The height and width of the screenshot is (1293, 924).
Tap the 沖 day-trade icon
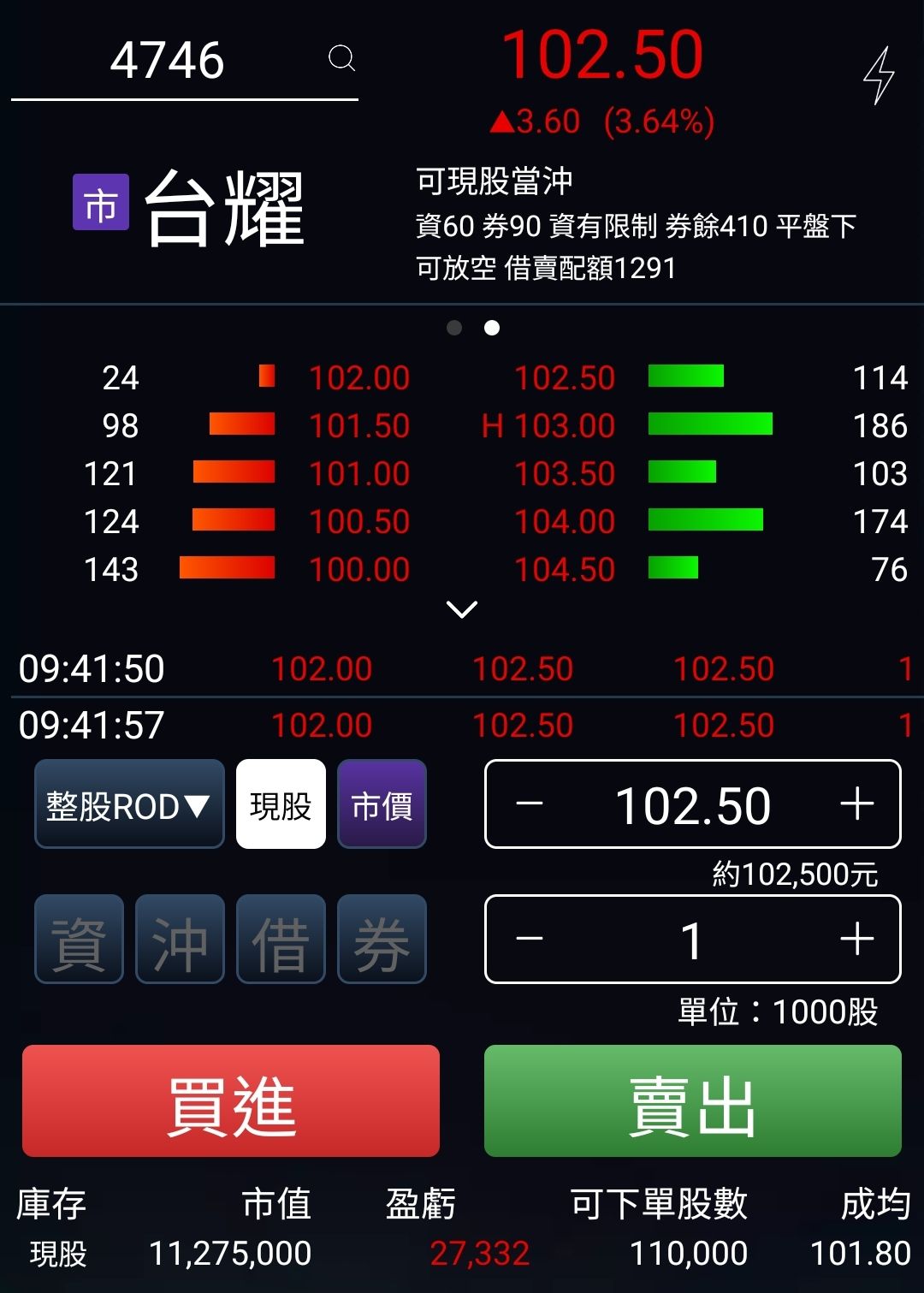(x=179, y=939)
